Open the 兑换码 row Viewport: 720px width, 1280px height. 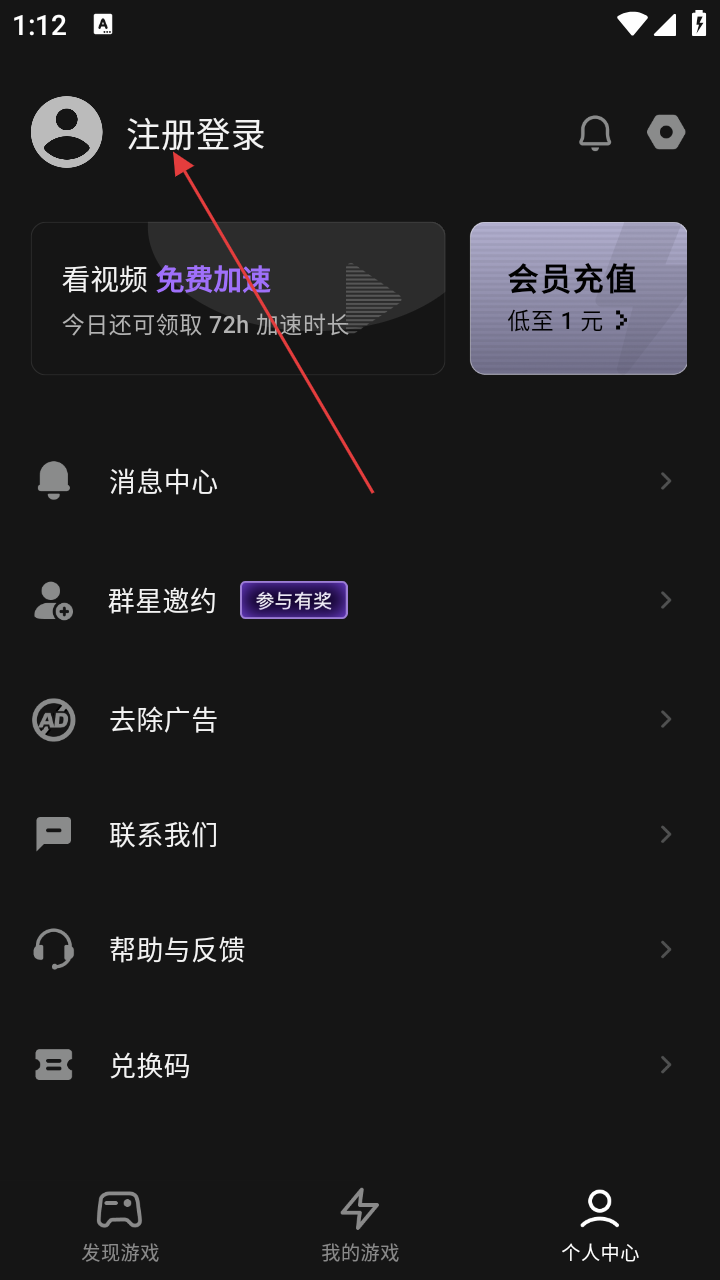[x=360, y=1065]
